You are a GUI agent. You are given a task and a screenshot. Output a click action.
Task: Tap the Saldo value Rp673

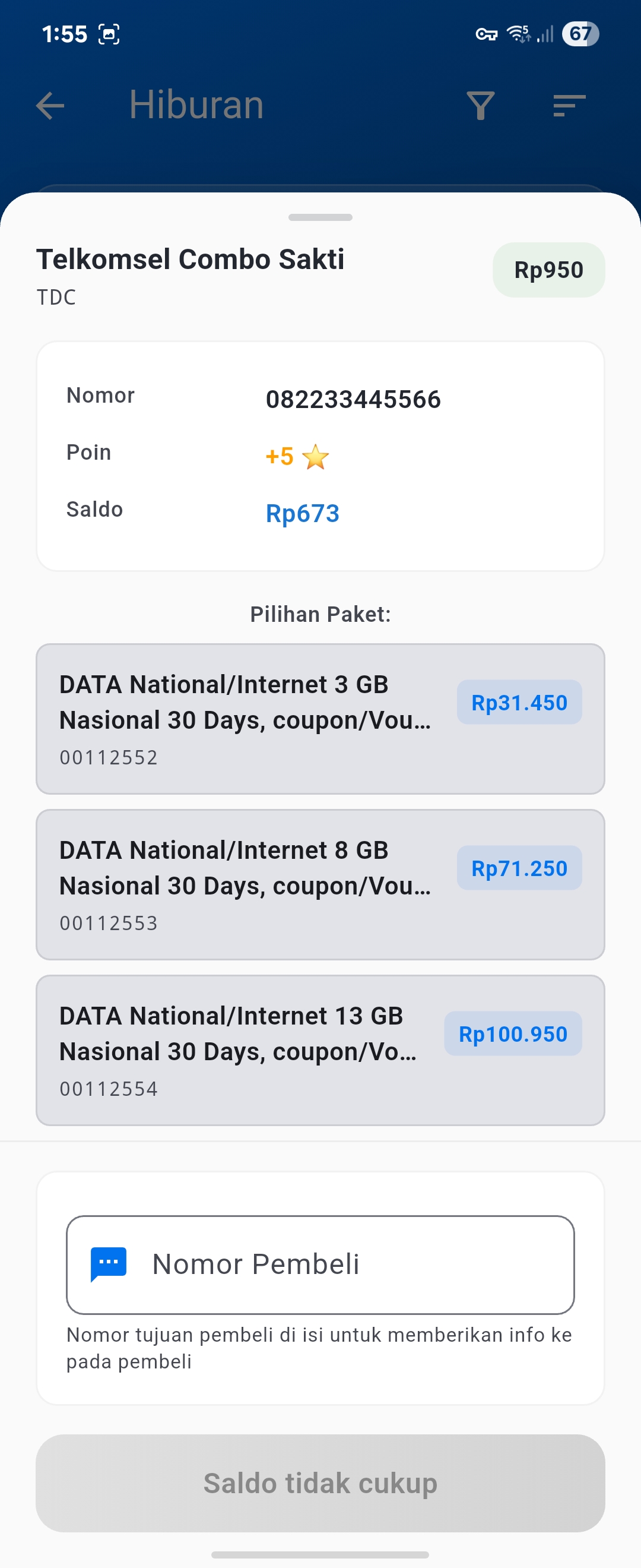(x=302, y=513)
